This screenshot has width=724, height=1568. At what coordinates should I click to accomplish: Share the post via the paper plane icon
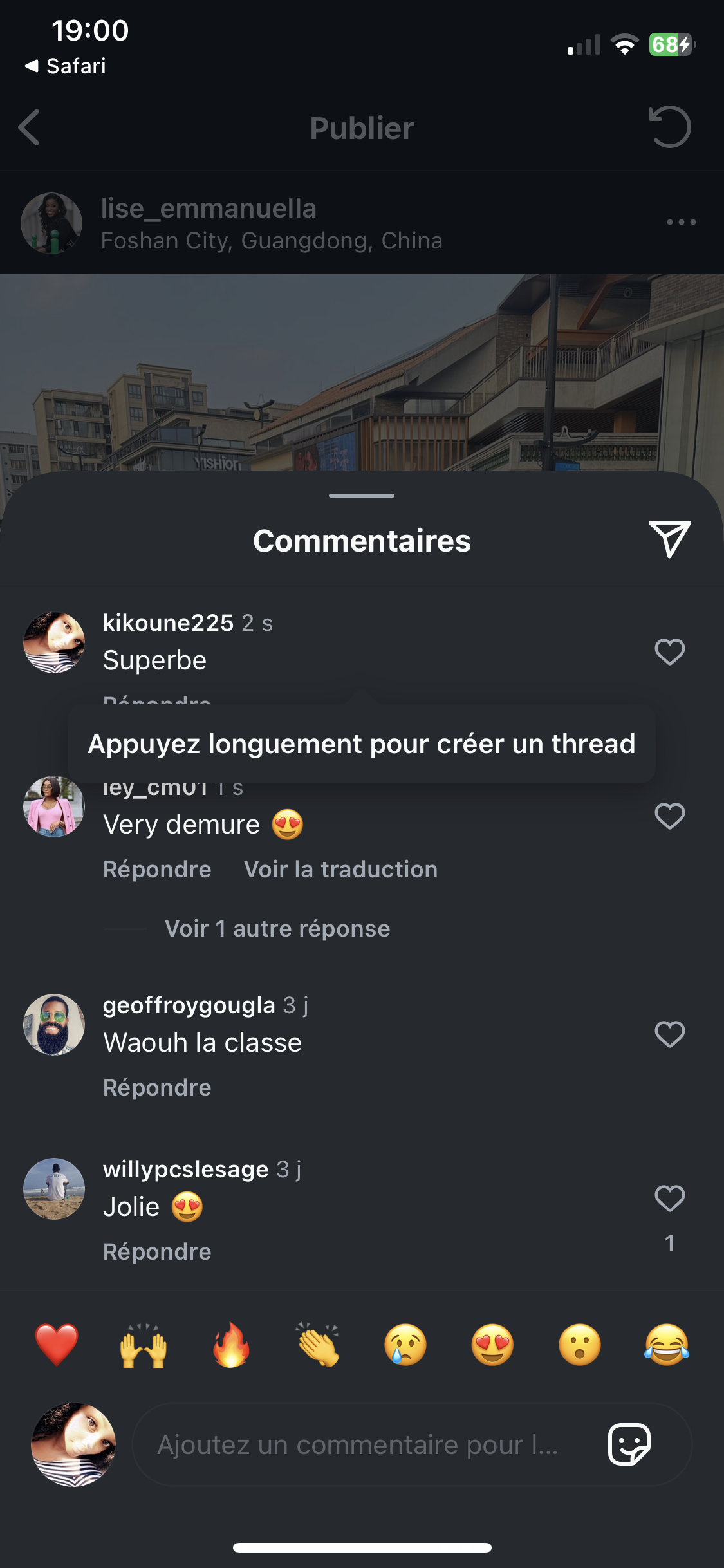669,539
